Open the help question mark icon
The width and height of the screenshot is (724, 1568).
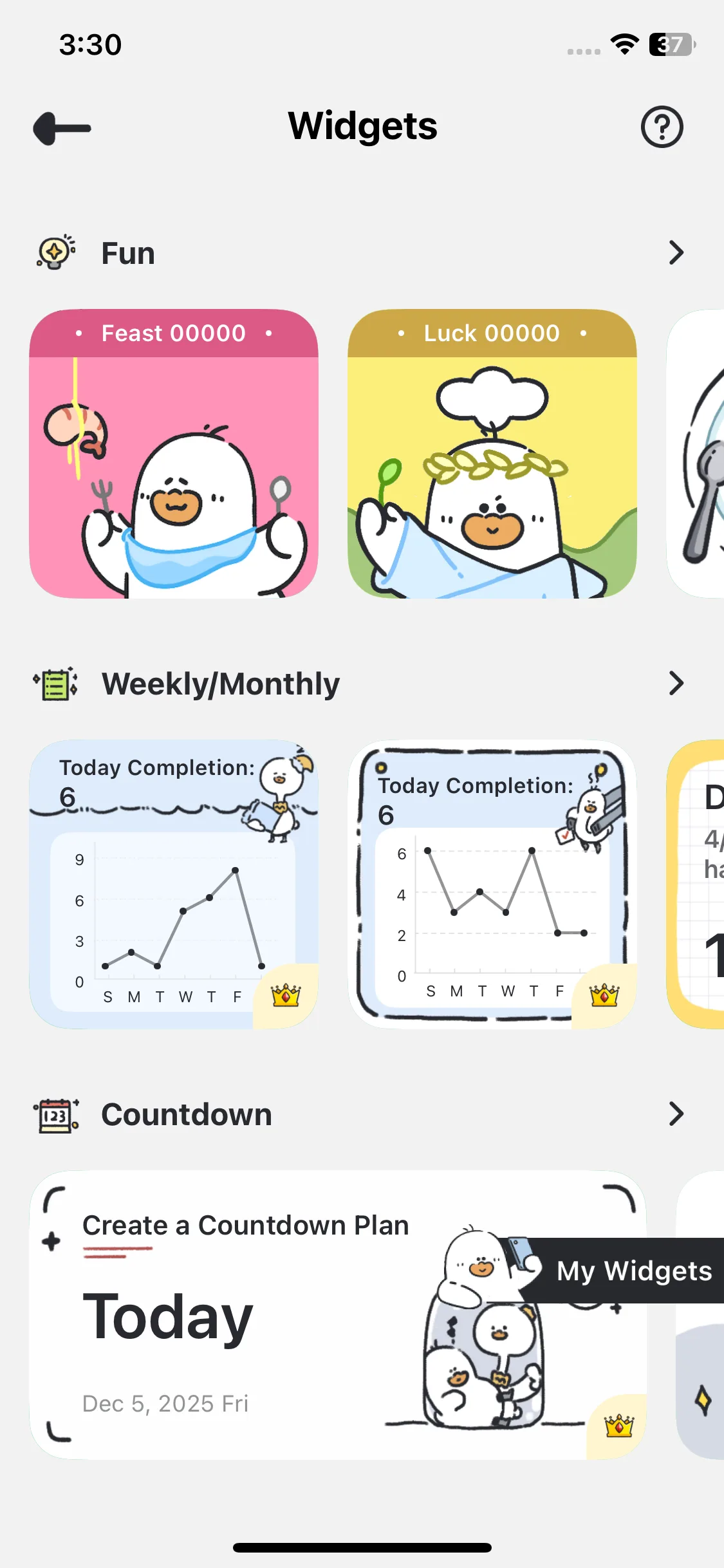click(x=661, y=127)
